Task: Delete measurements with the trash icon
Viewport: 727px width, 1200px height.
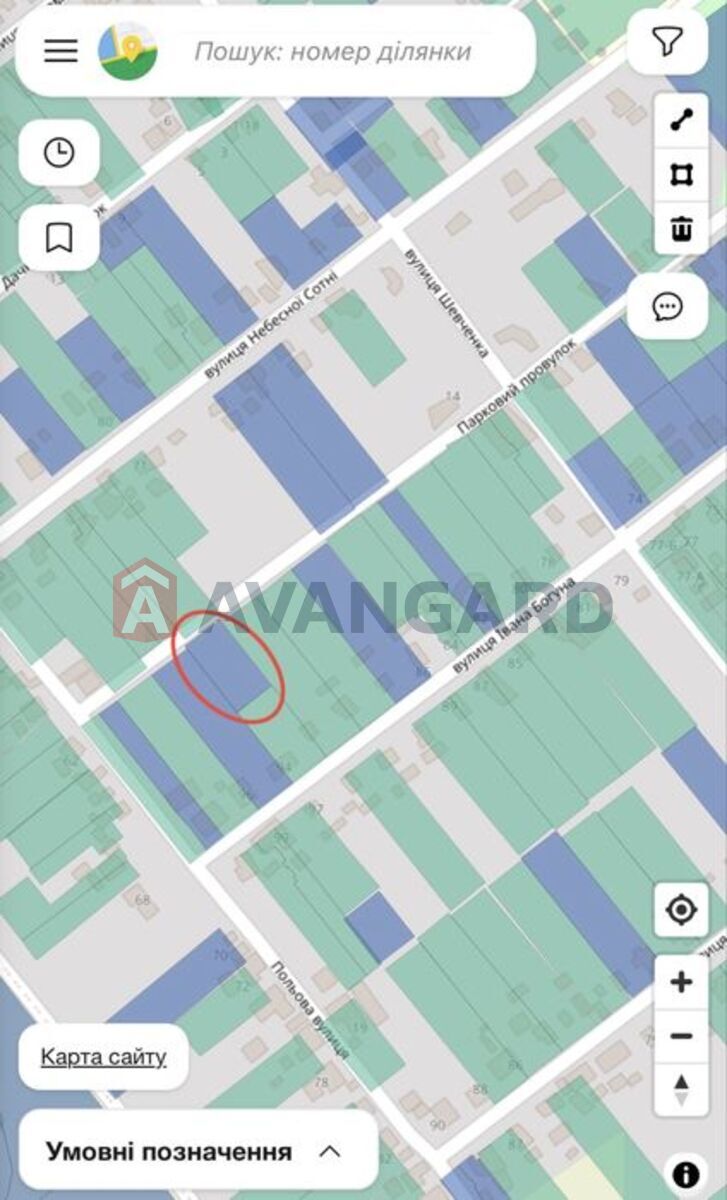Action: pos(681,228)
